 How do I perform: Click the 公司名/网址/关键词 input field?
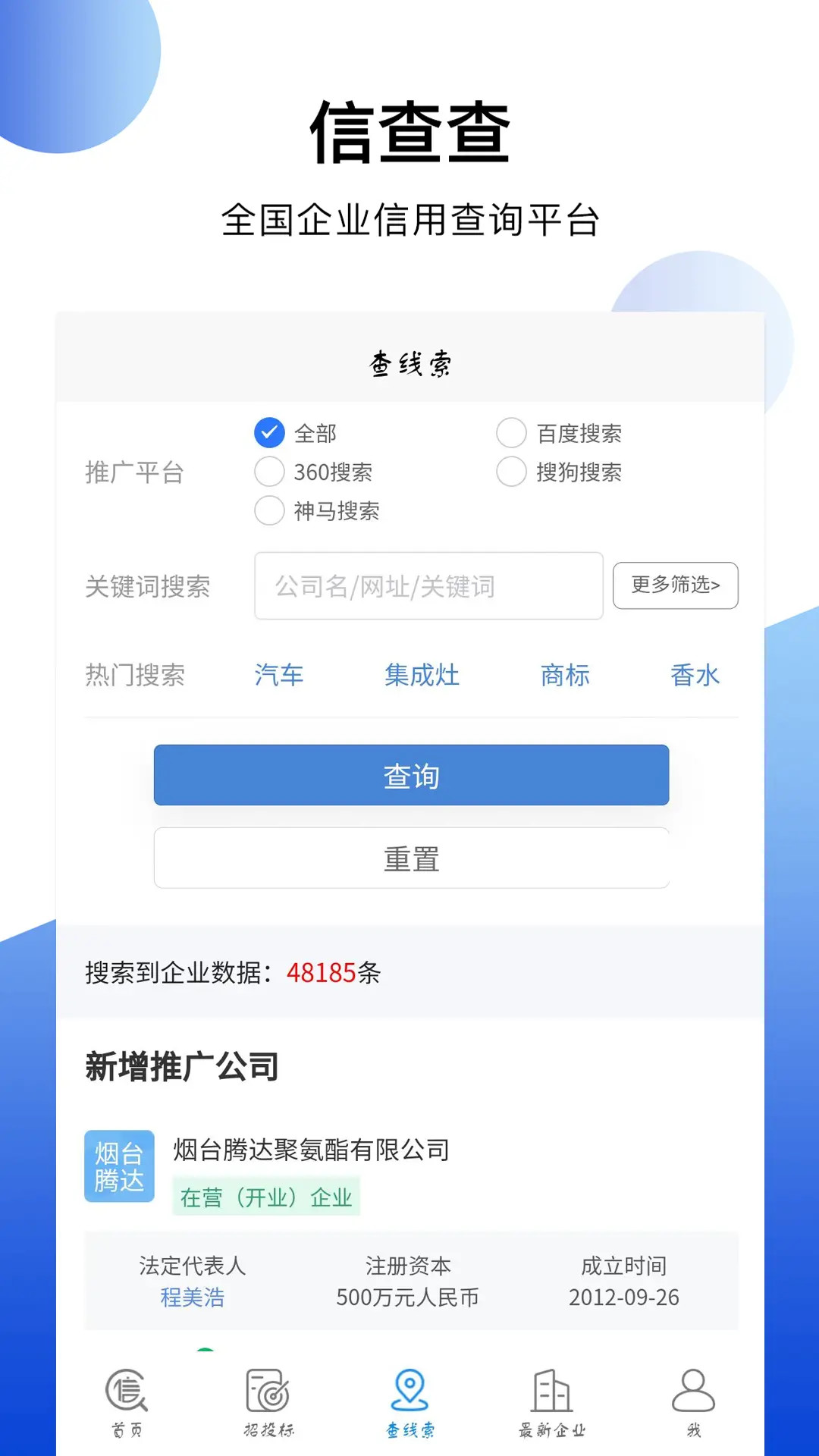[428, 586]
